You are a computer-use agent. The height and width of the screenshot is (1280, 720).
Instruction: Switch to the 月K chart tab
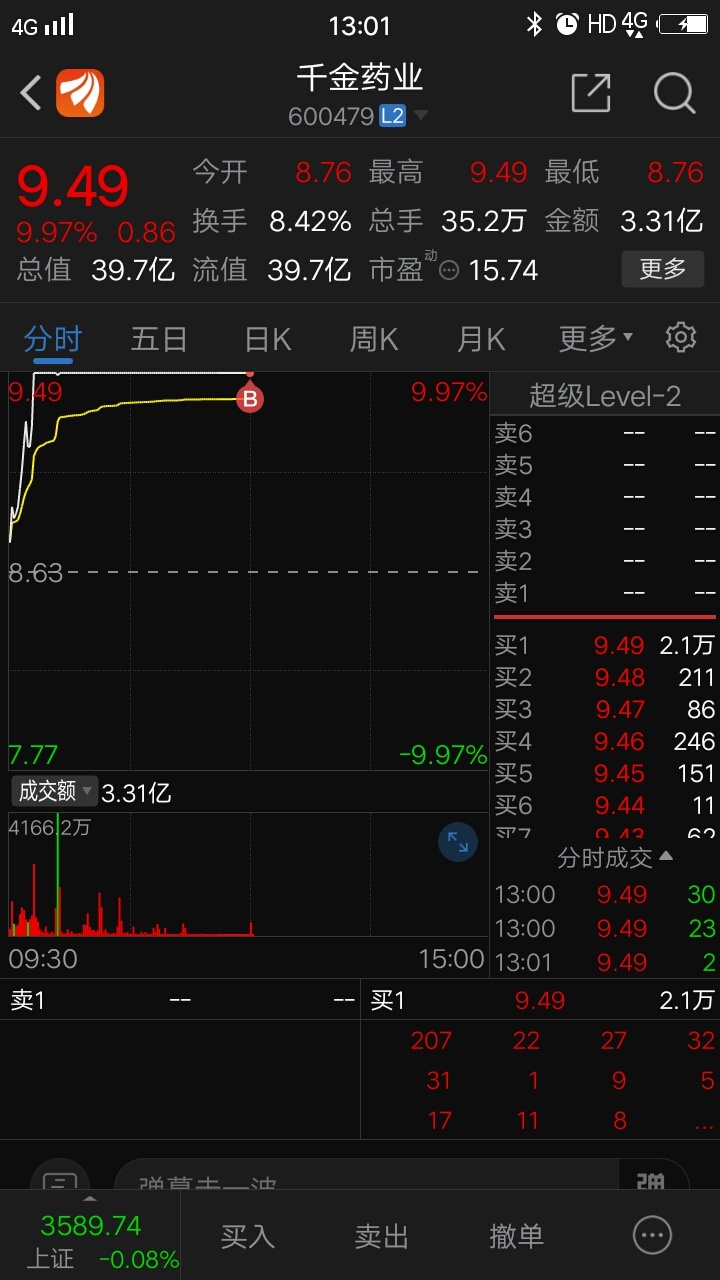pos(481,339)
